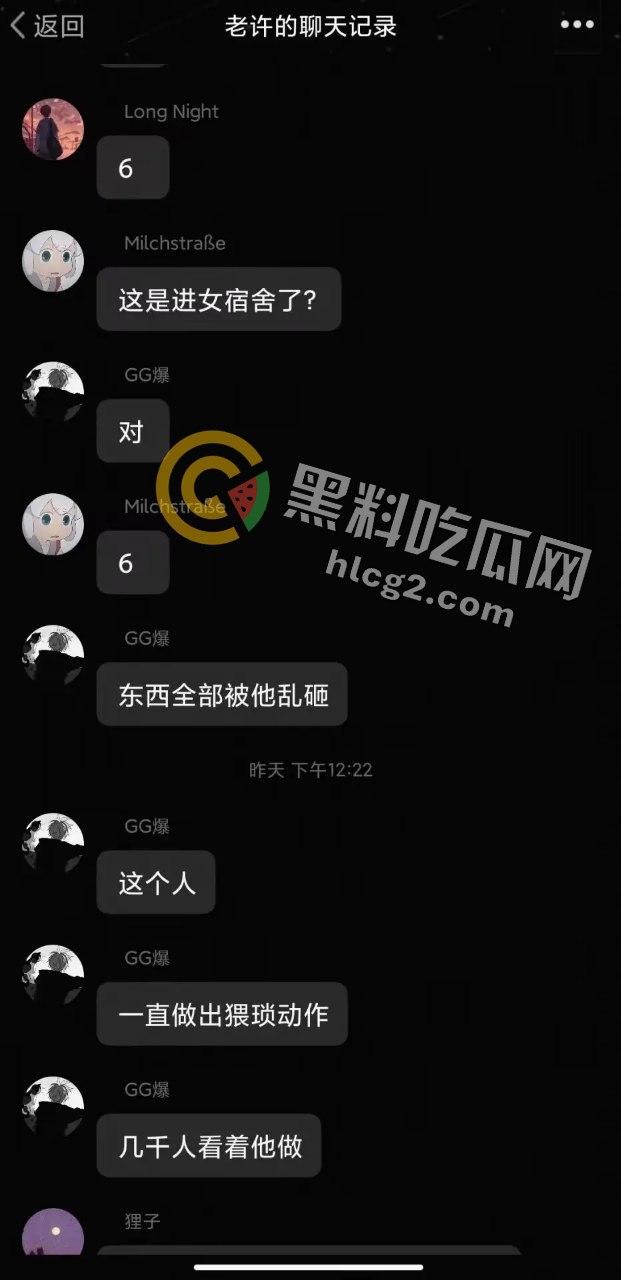Image resolution: width=621 pixels, height=1280 pixels.
Task: Open the three-dot overflow menu
Action: (577, 26)
